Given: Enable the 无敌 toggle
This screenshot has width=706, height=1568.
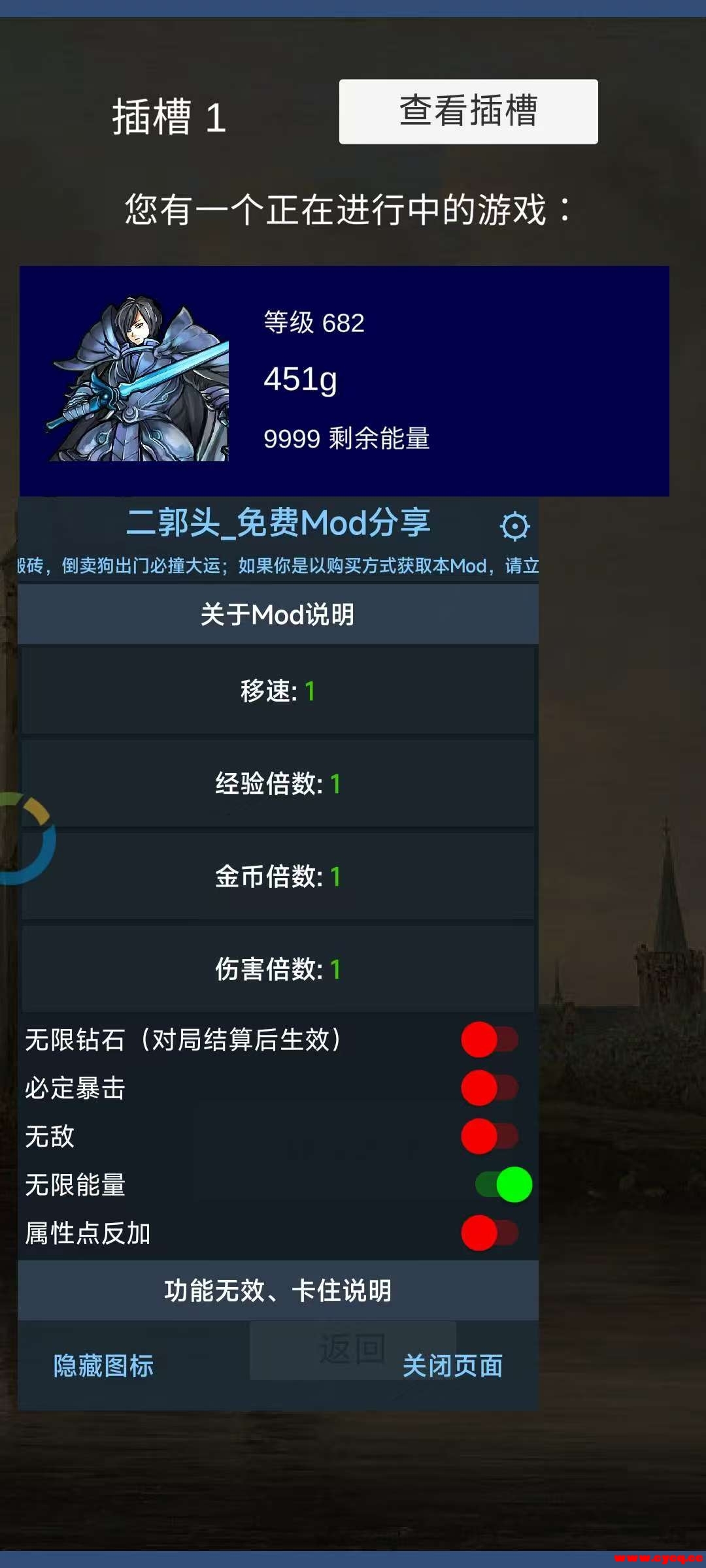Looking at the screenshot, I should [x=490, y=1136].
